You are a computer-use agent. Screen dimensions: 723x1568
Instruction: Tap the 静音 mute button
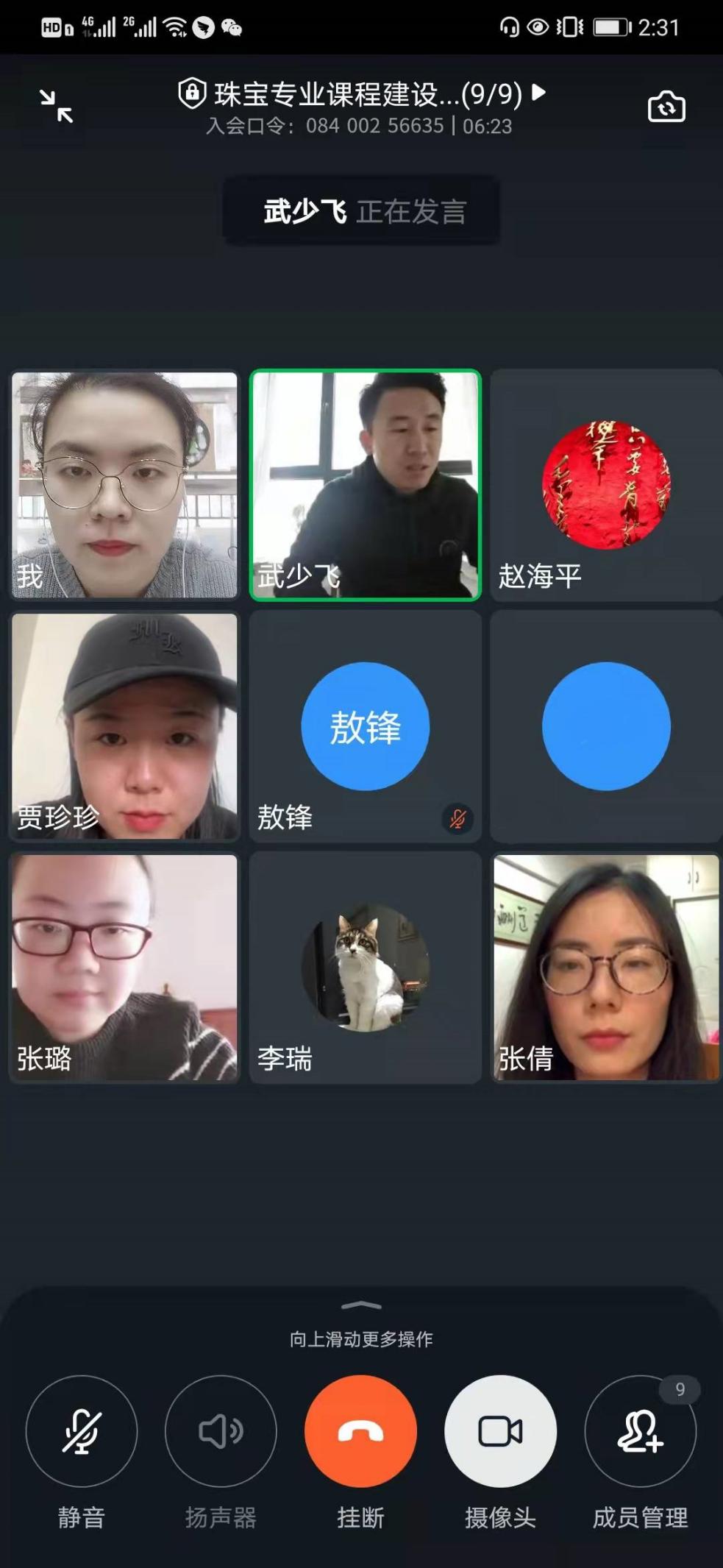81,1431
